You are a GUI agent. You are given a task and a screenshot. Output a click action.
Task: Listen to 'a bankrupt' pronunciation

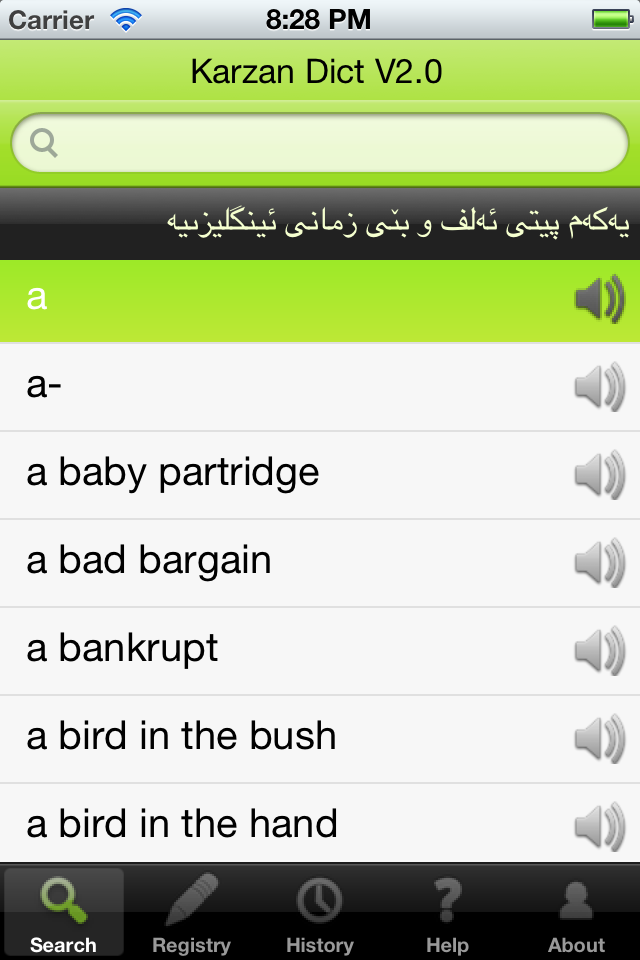pos(600,651)
